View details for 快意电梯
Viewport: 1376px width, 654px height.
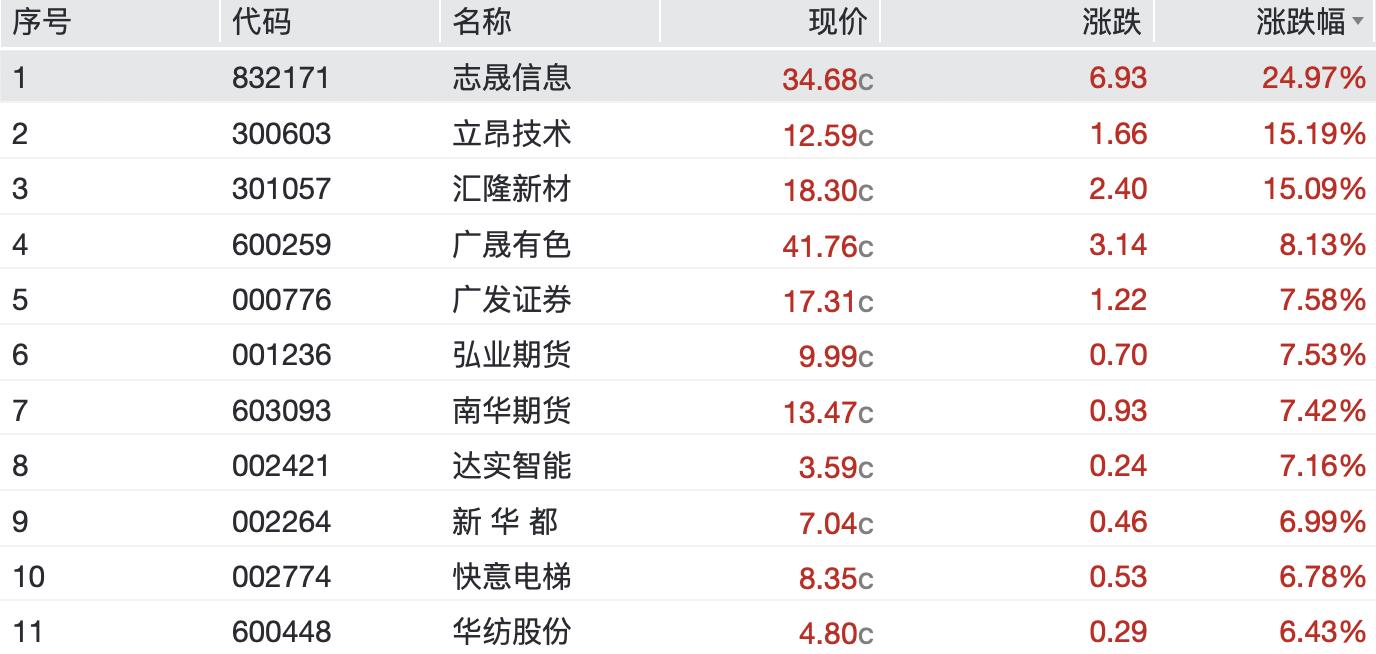click(x=511, y=577)
